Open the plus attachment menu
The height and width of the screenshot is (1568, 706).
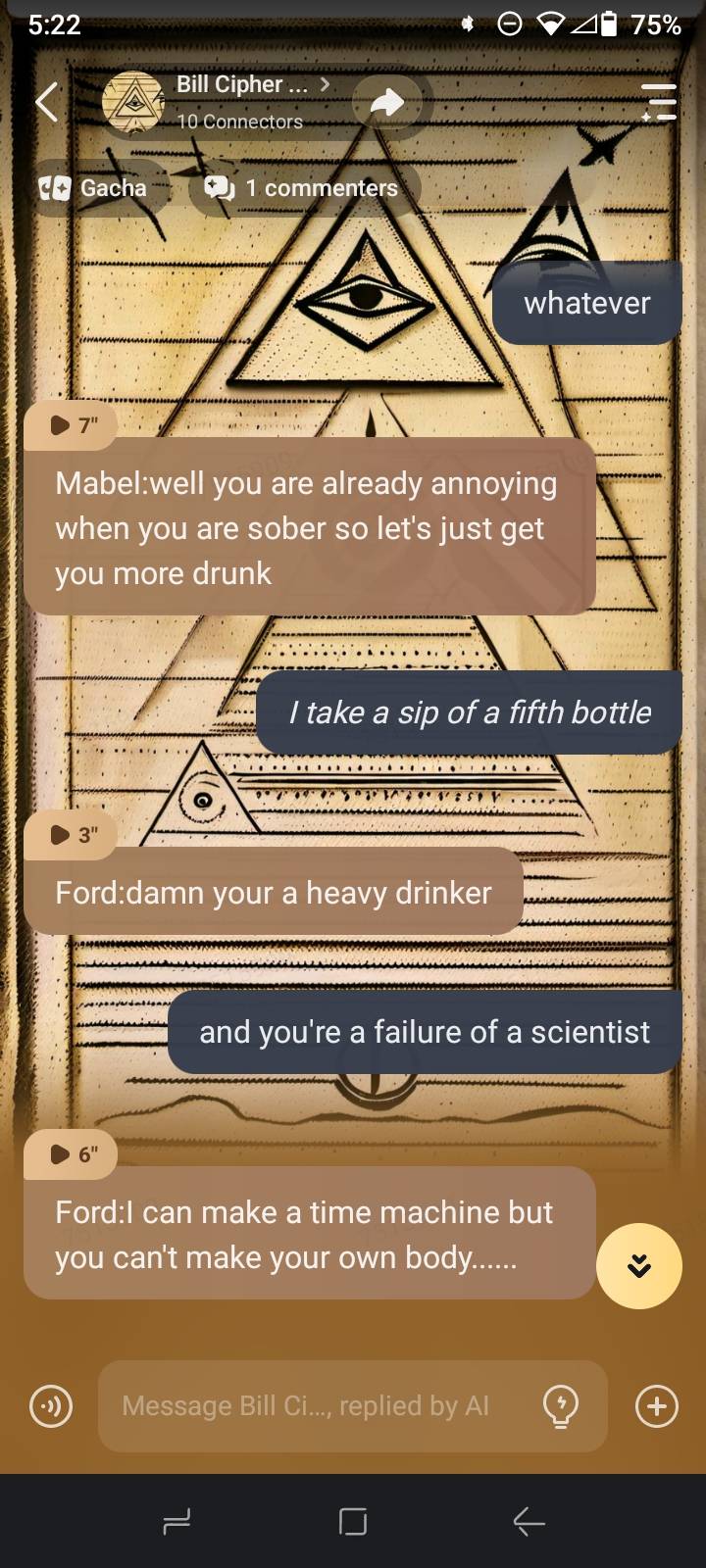click(657, 1406)
